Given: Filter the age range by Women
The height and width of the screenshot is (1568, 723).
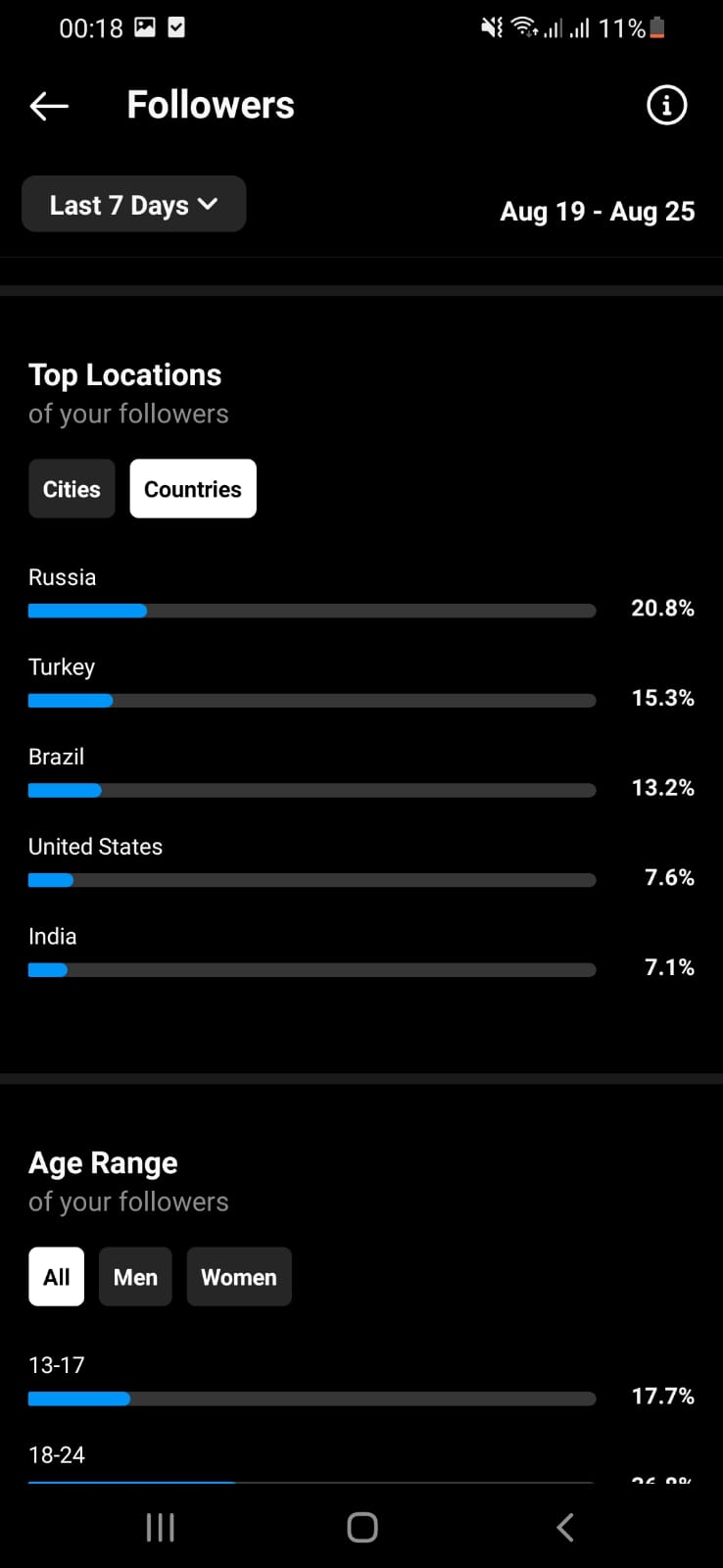Looking at the screenshot, I should point(239,1277).
